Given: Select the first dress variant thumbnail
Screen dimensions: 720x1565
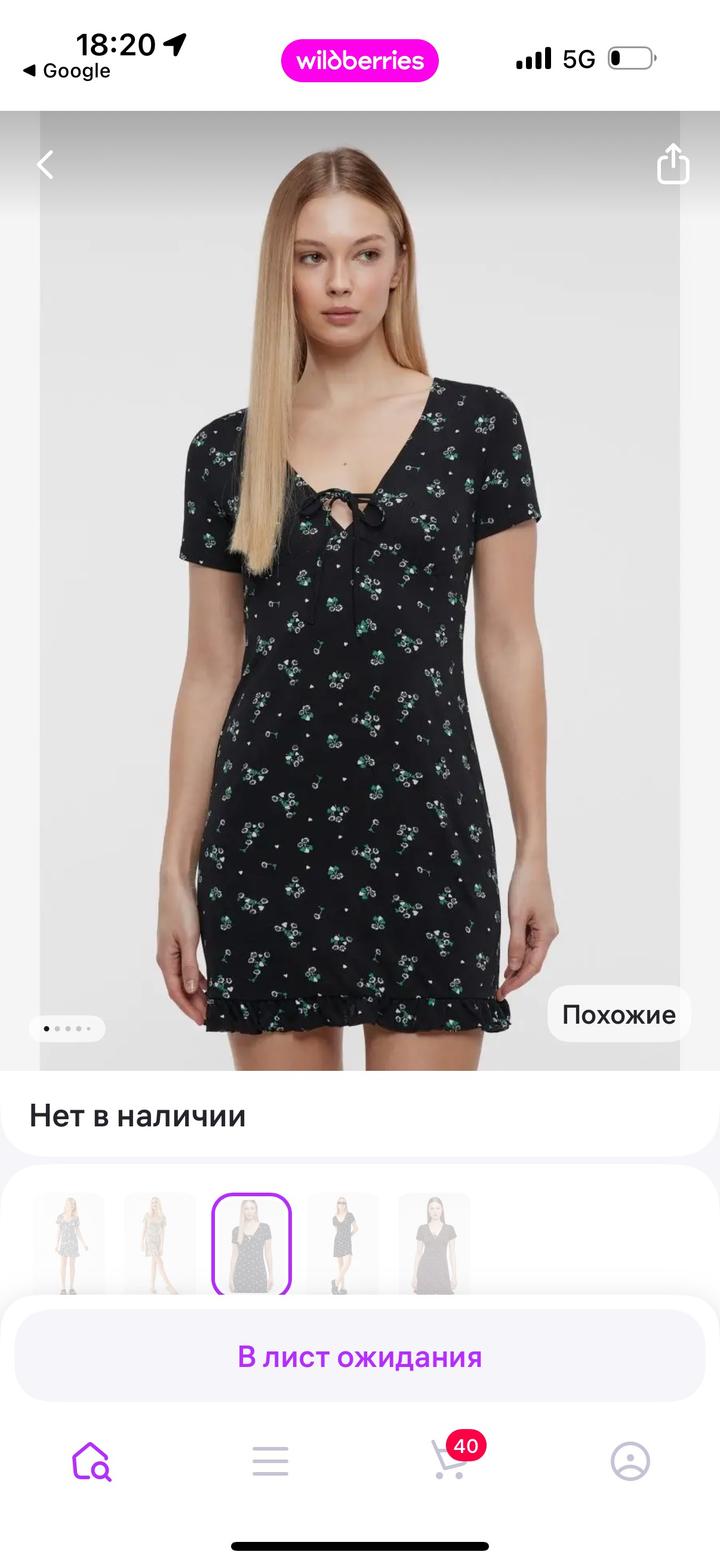Looking at the screenshot, I should click(68, 1243).
